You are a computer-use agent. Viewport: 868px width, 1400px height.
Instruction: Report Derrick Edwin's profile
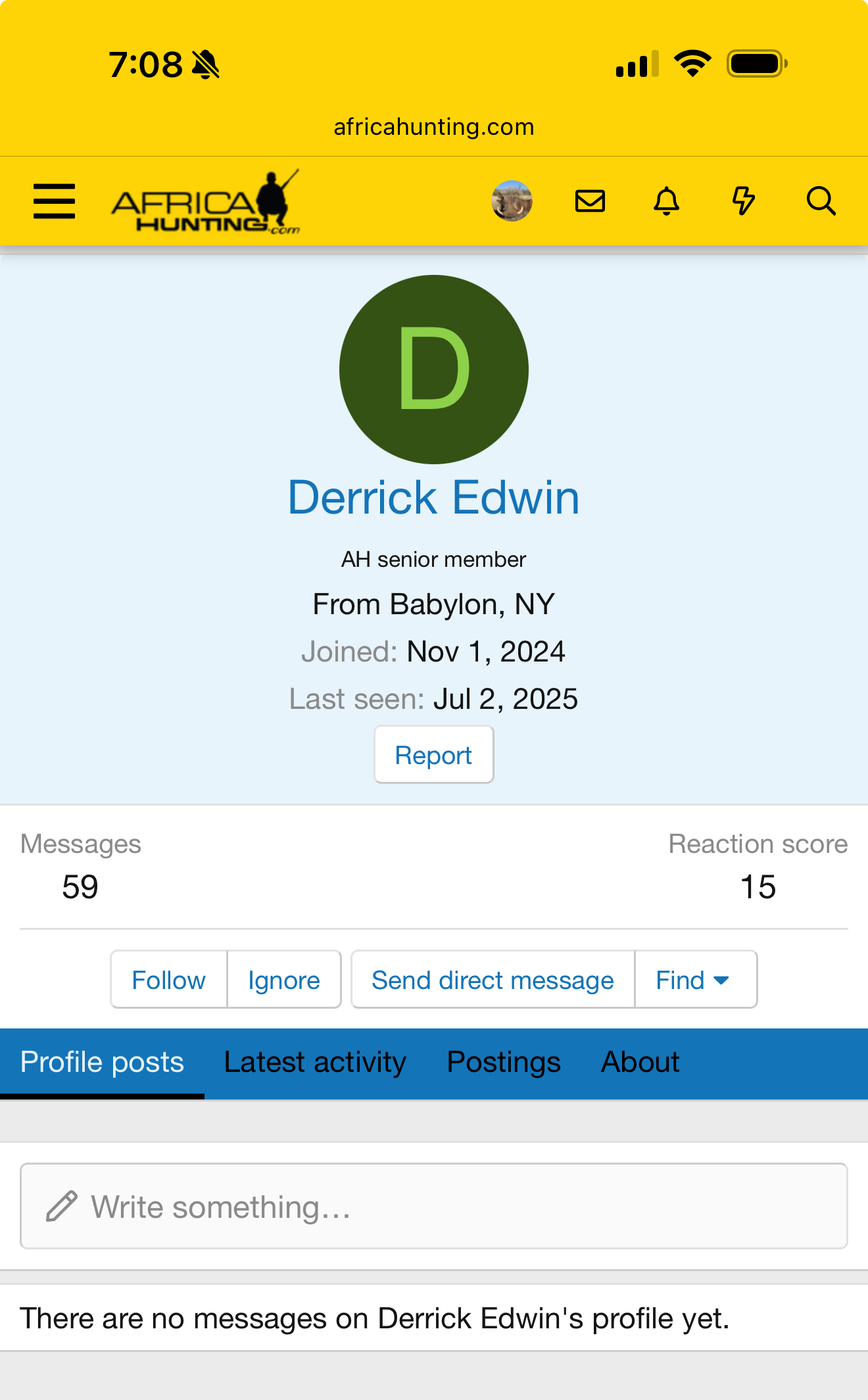pos(433,755)
